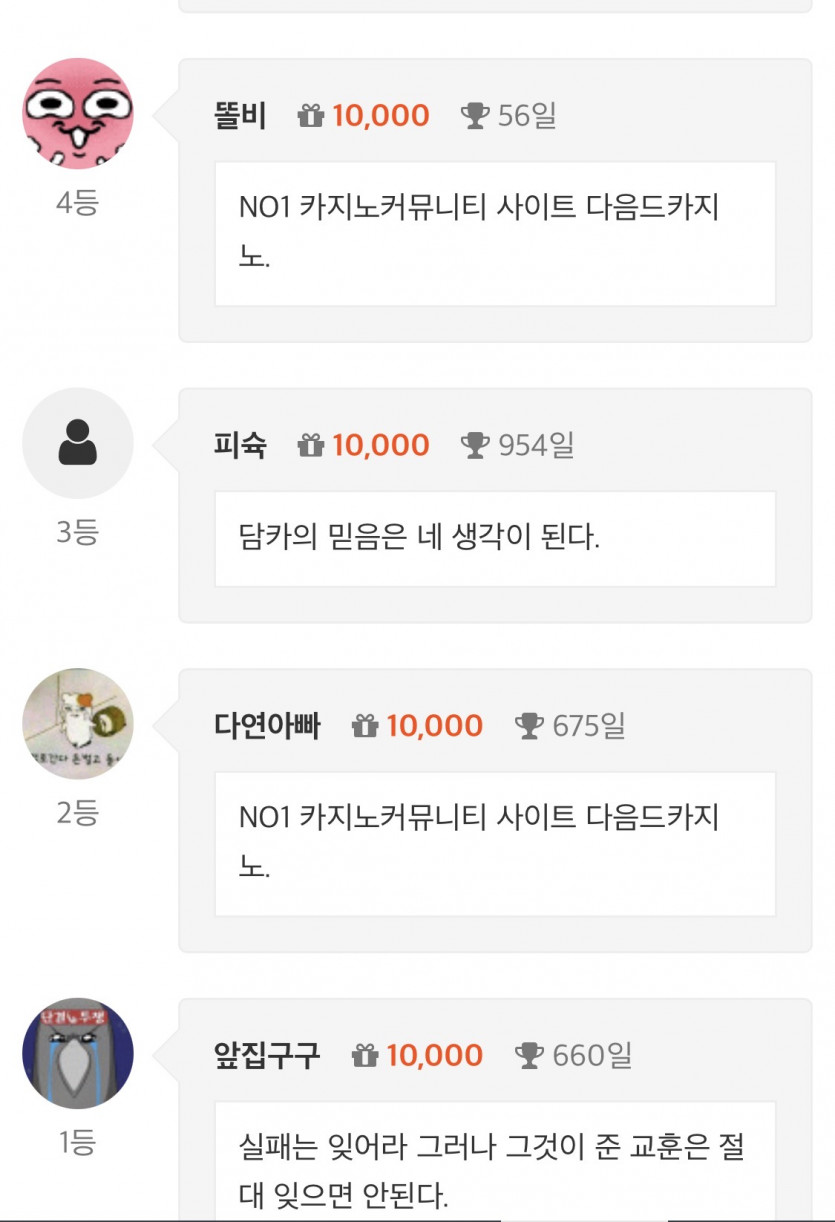Open the profile of user 앞집구구
The width and height of the screenshot is (835, 1222).
tap(266, 1055)
